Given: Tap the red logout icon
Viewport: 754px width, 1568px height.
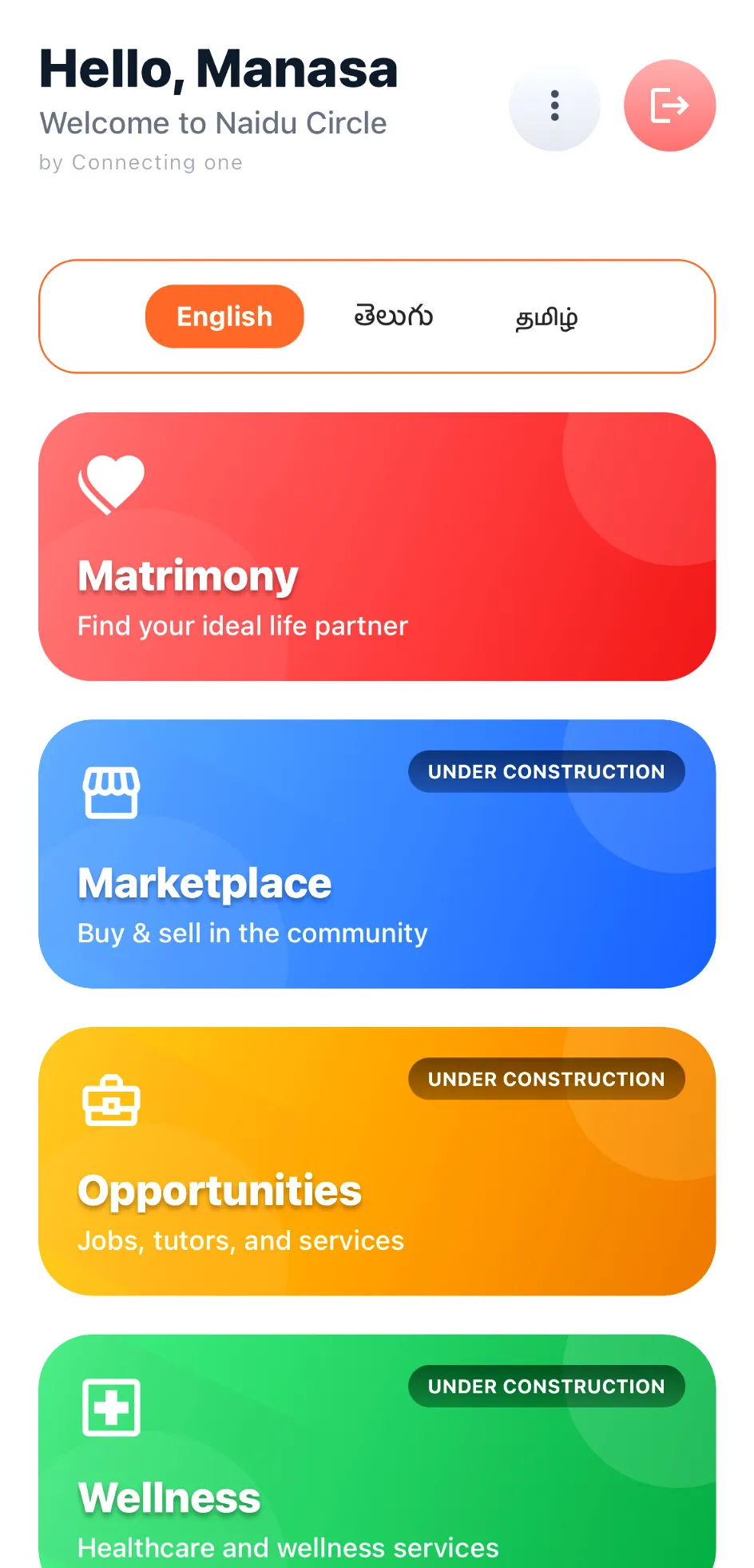Looking at the screenshot, I should 669,105.
